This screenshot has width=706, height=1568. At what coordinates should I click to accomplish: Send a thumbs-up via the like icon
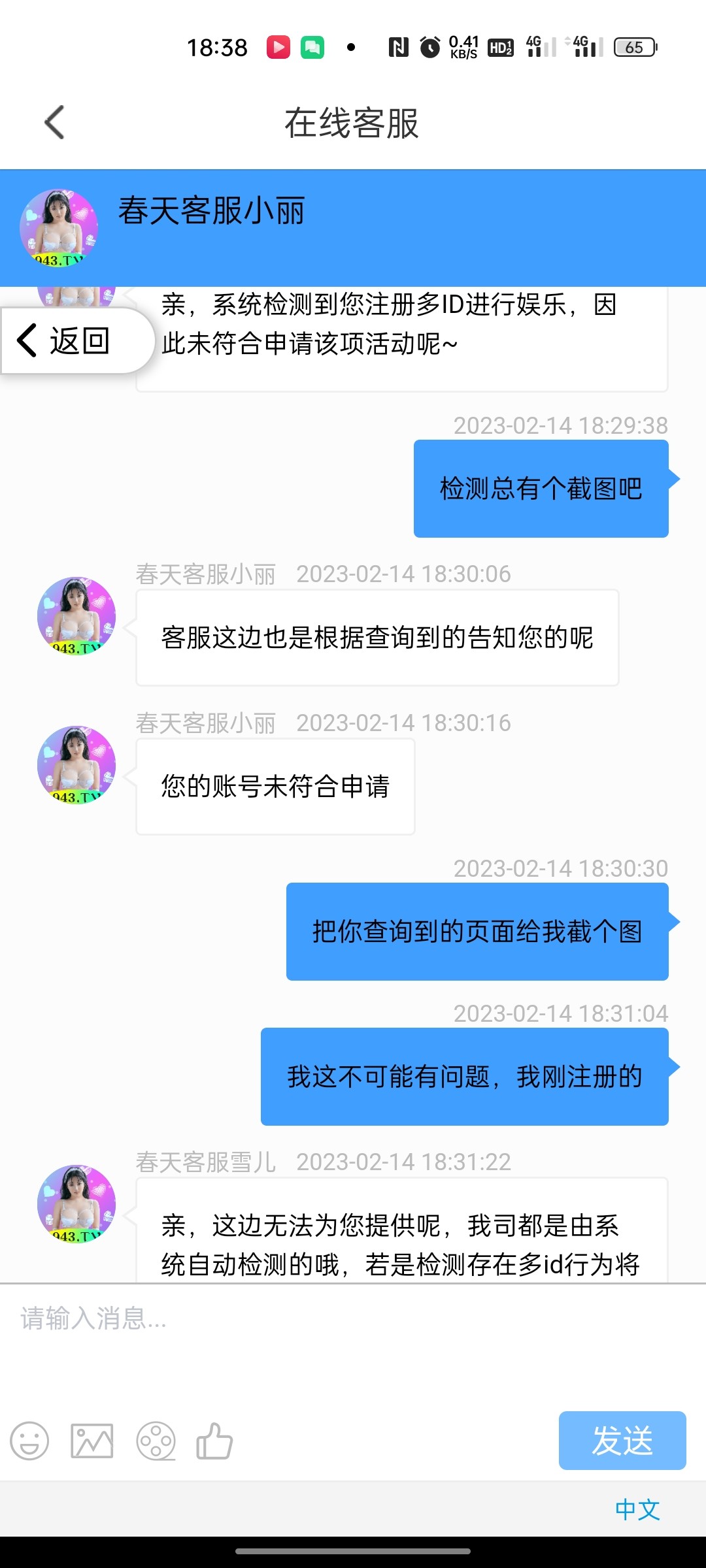216,1440
